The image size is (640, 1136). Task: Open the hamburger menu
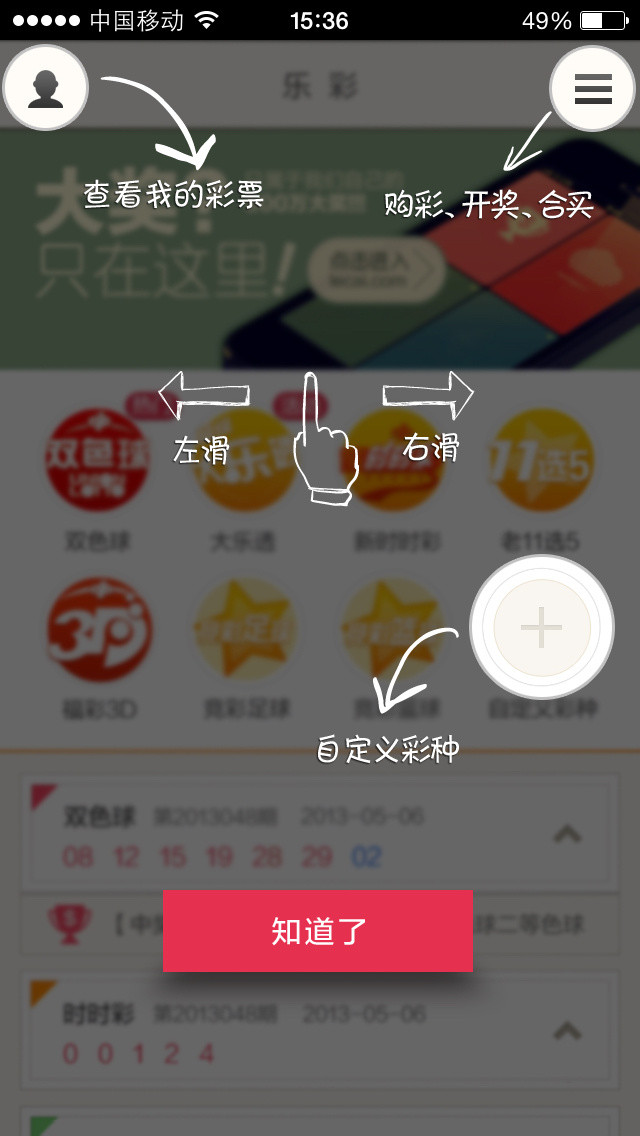593,89
